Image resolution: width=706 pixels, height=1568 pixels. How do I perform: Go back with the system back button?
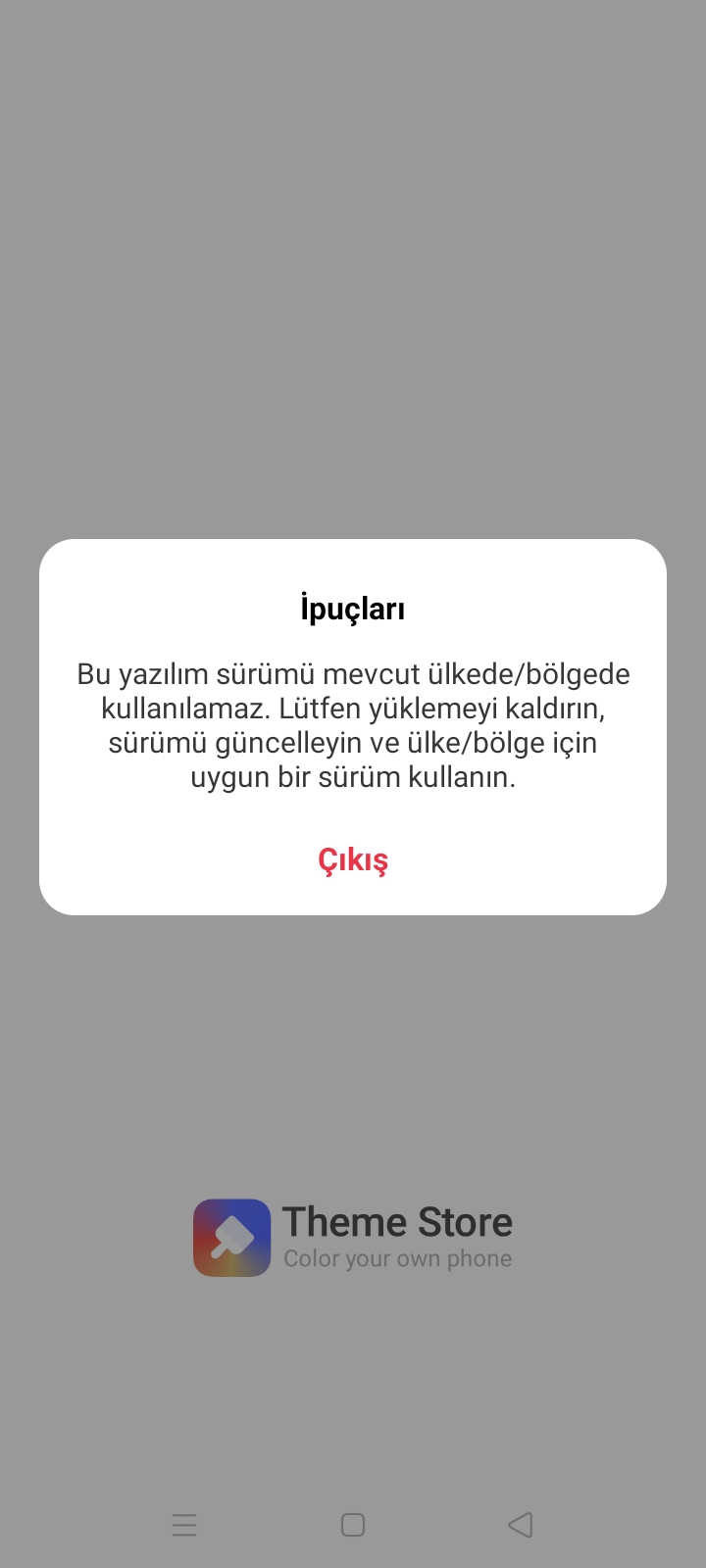tap(521, 1525)
